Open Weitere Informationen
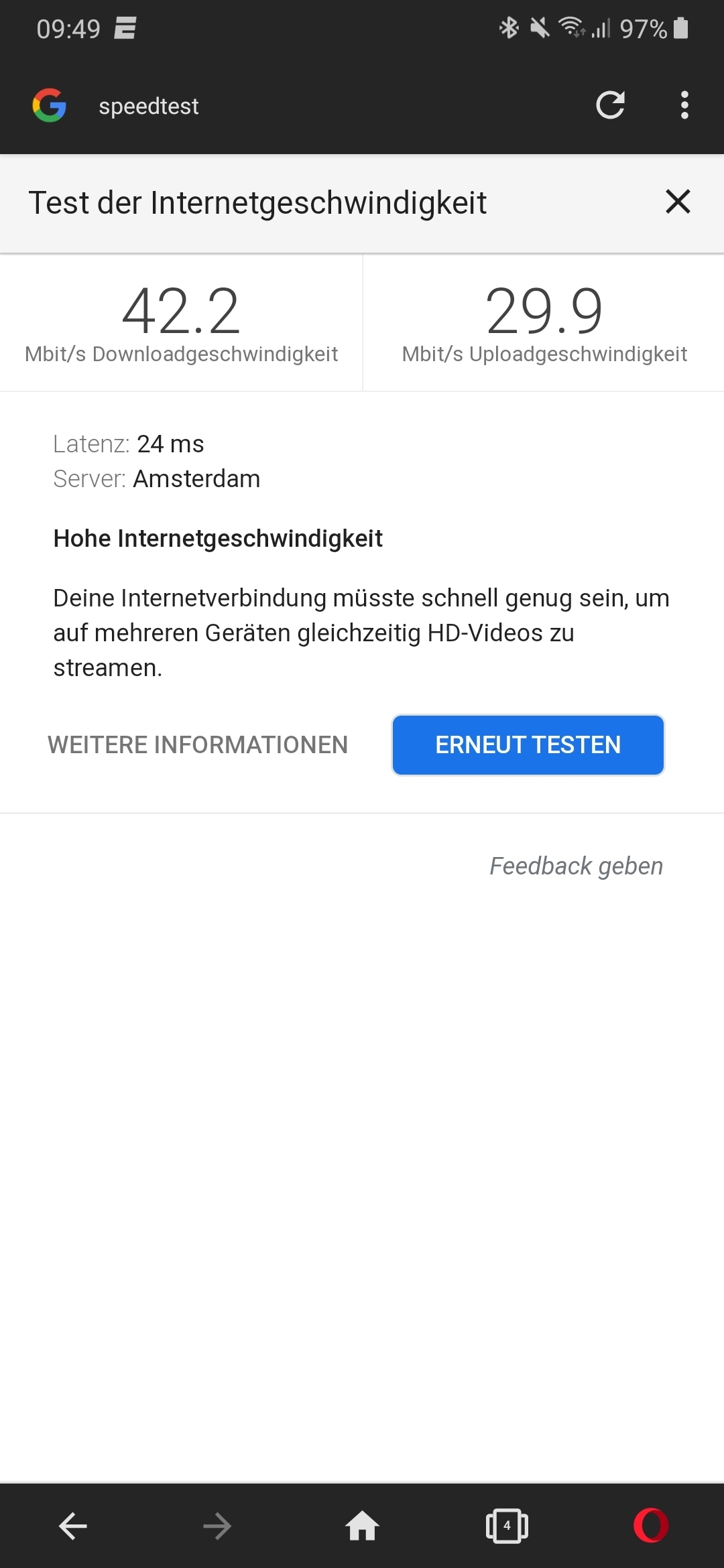 198,745
